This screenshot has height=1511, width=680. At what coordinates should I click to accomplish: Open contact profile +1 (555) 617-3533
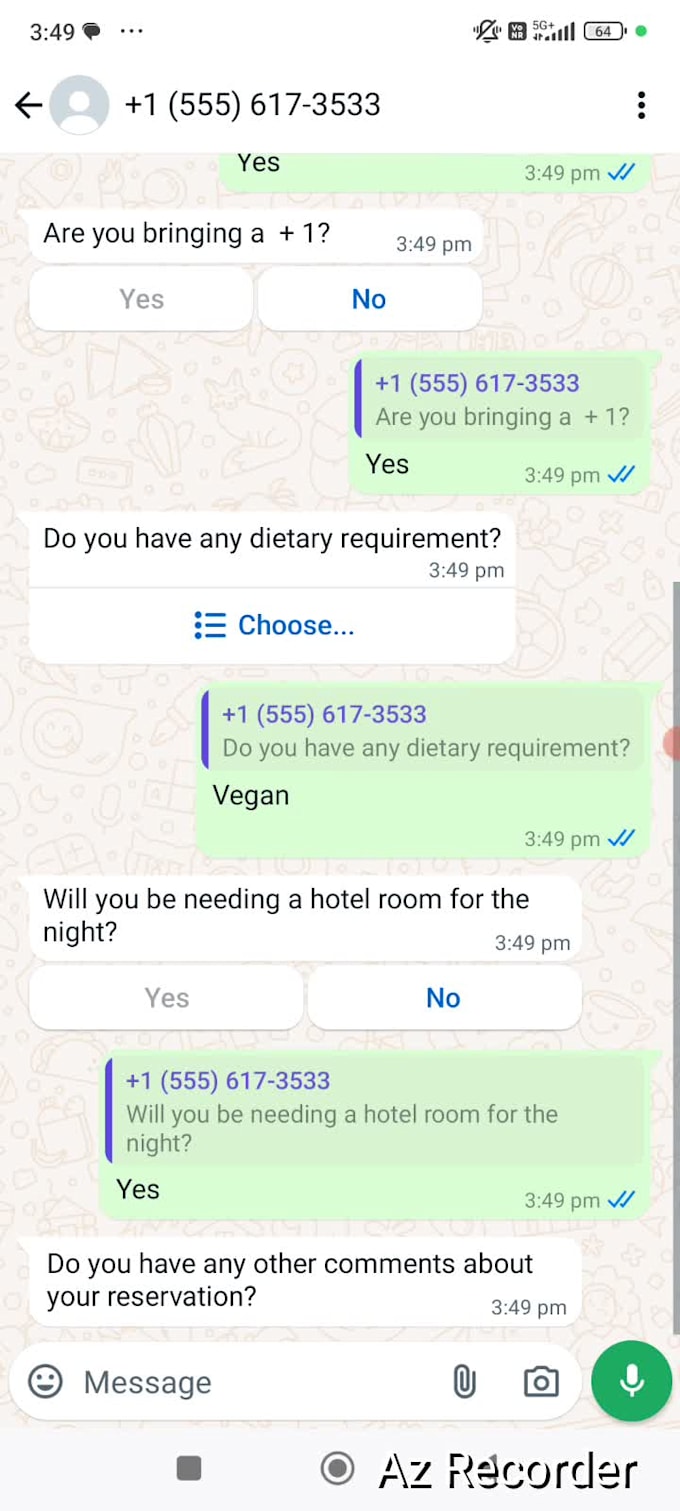coord(251,105)
